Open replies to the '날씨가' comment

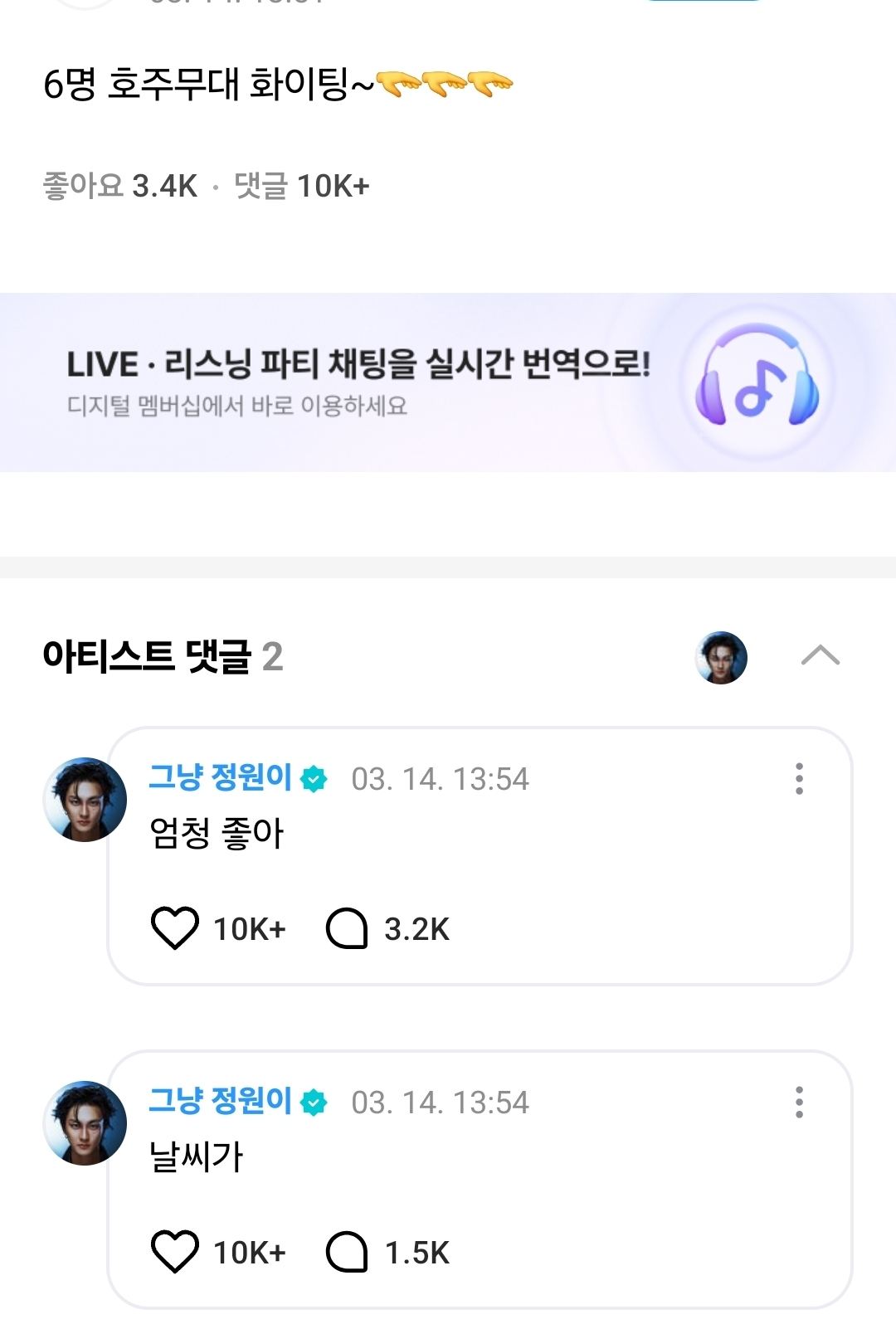pos(347,1251)
